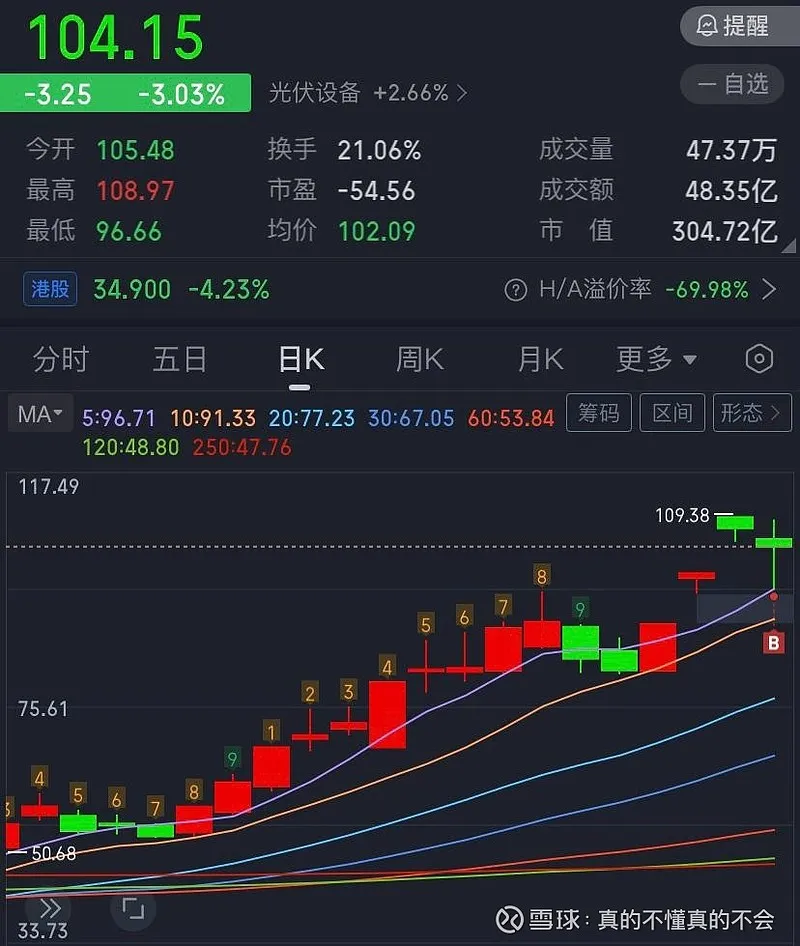Open fullscreen chart expand icon
This screenshot has height=946, width=800.
tap(133, 908)
